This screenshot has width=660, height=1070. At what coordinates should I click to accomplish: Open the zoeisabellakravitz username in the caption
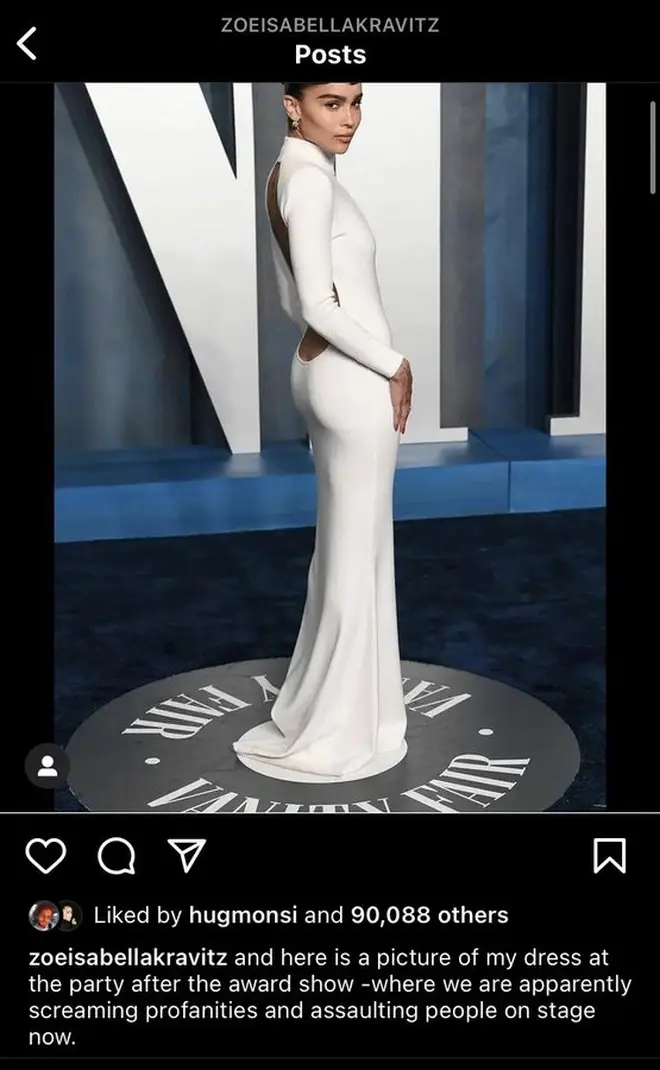tap(128, 957)
